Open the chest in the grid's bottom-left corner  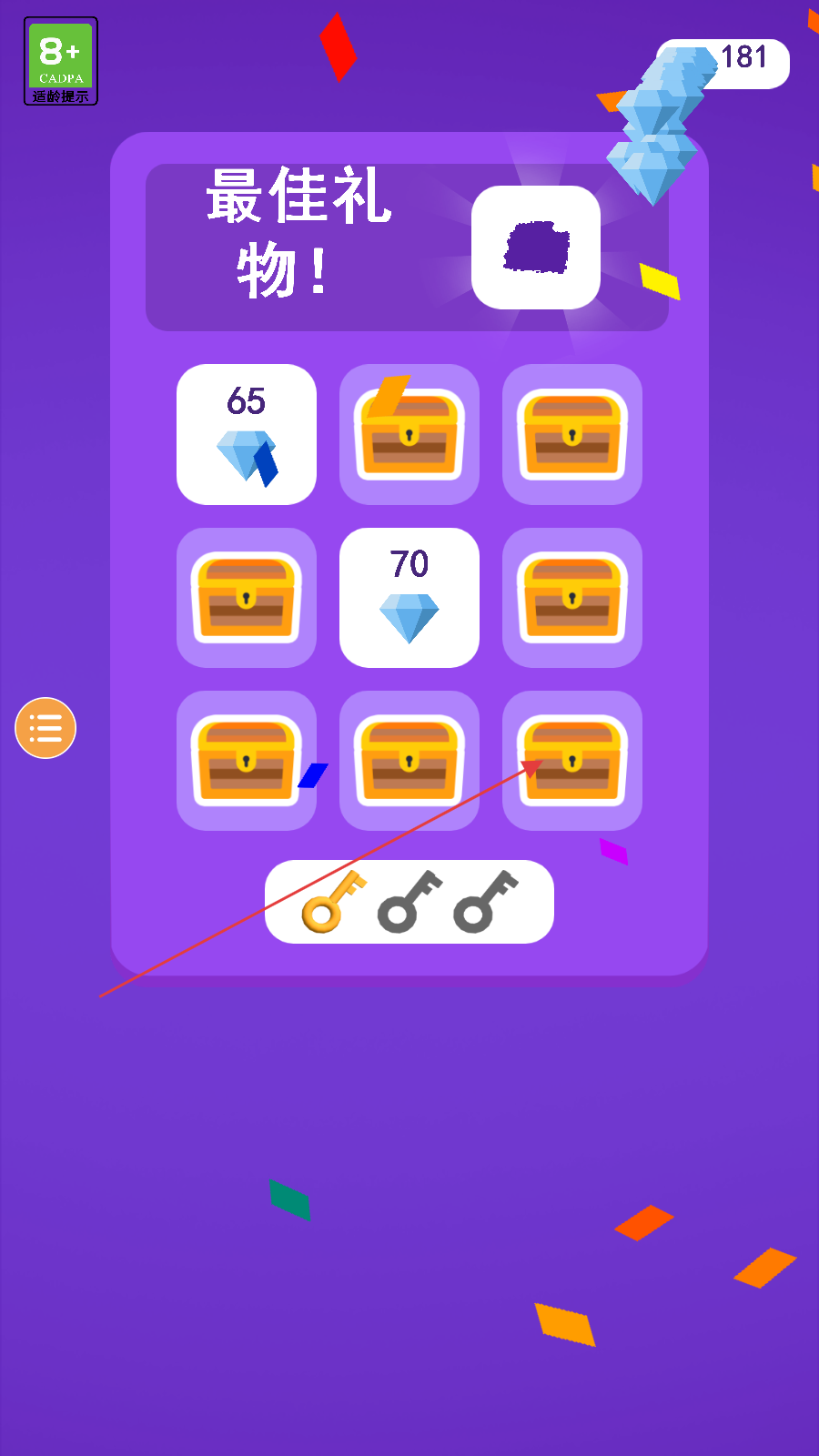point(247,761)
